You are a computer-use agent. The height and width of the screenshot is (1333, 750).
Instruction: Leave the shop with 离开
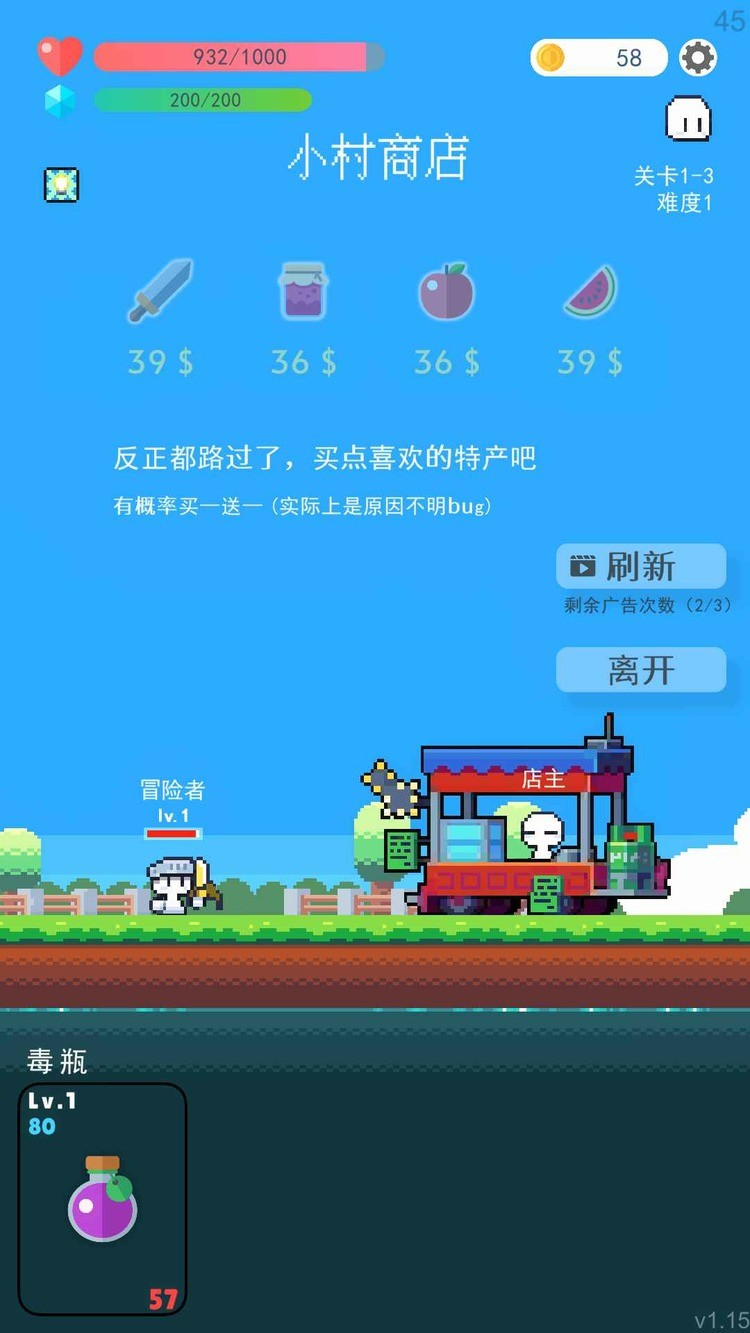pyautogui.click(x=641, y=670)
